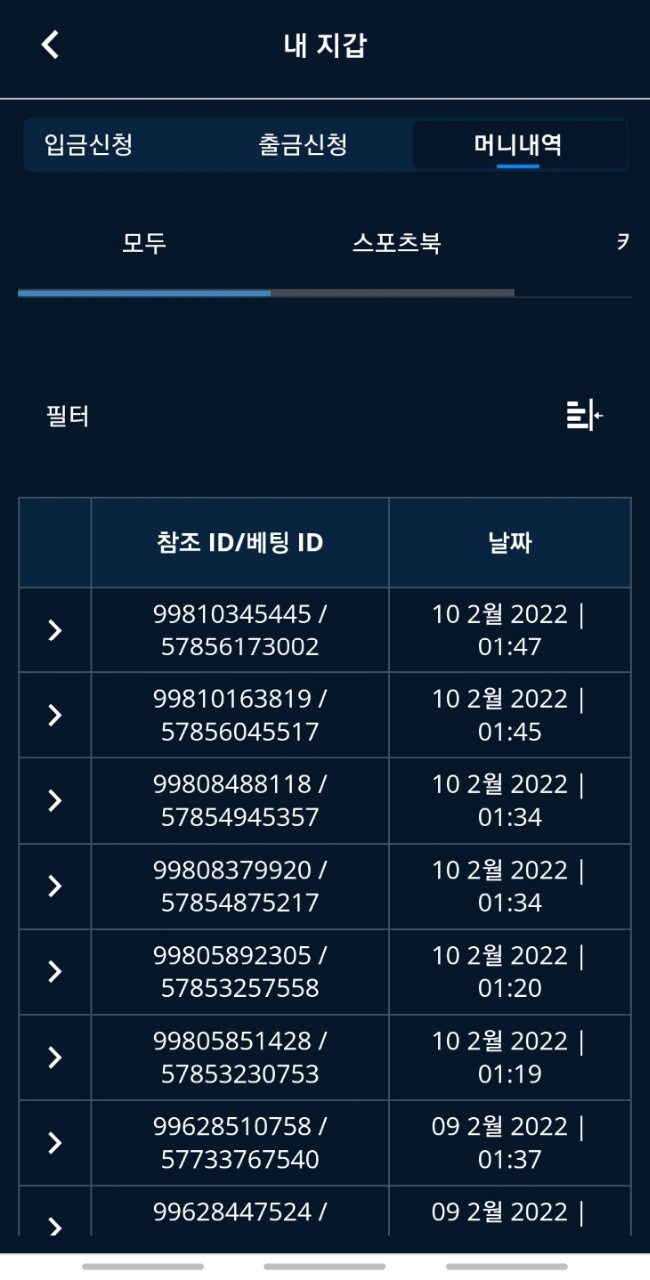Switch to the 출금신청 tab
The width and height of the screenshot is (650, 1280).
pyautogui.click(x=302, y=145)
